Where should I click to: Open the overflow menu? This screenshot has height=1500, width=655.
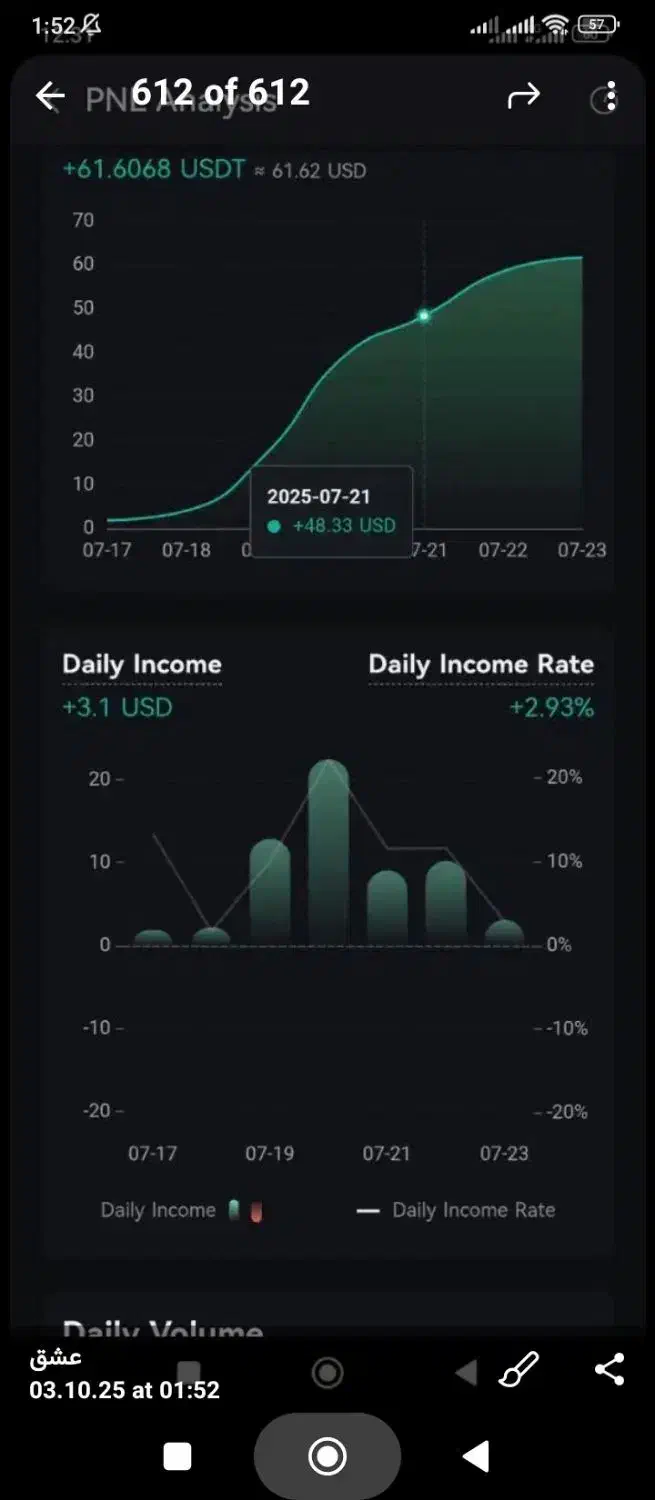[610, 97]
